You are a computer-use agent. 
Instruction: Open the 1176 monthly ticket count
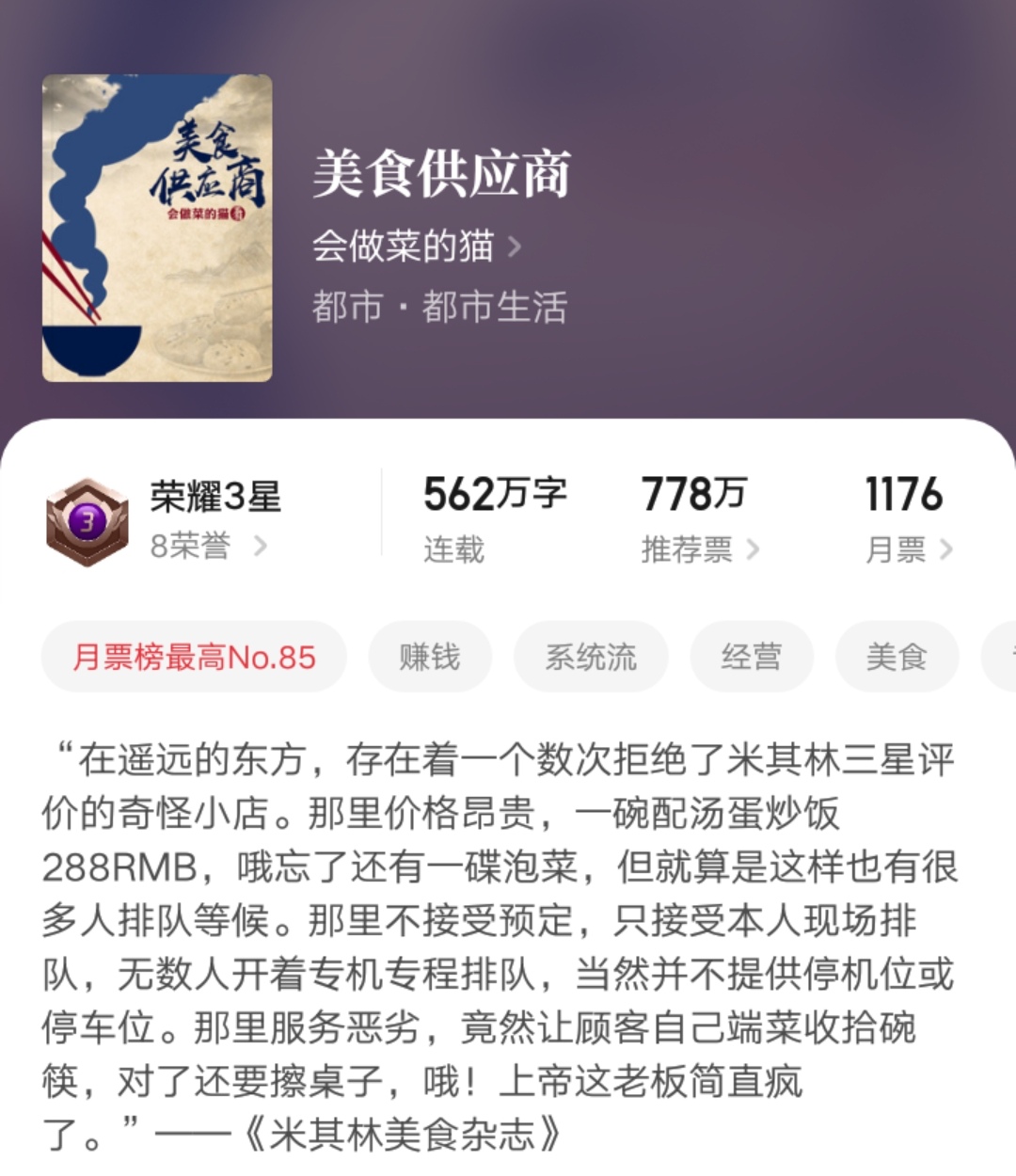pyautogui.click(x=905, y=493)
